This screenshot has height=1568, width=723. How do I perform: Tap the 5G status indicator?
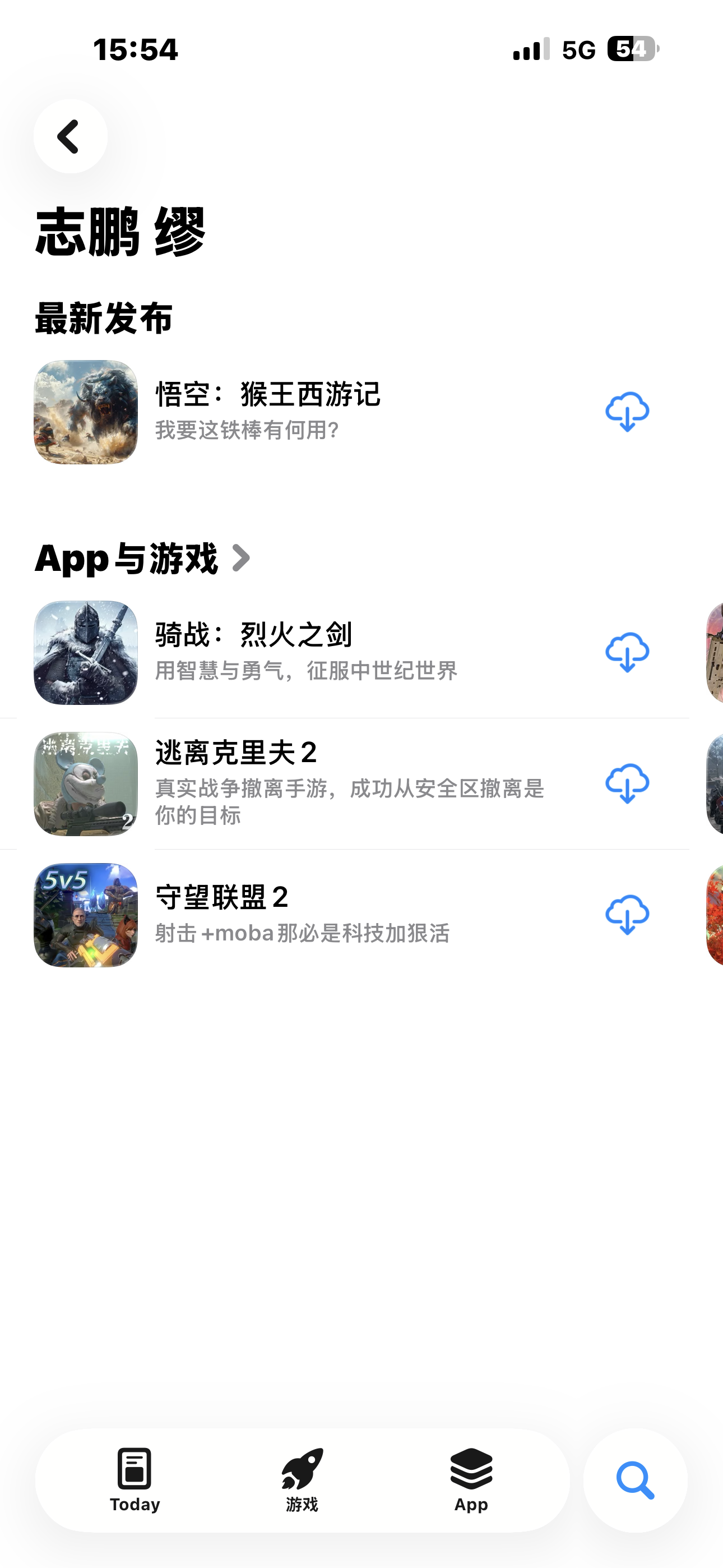[579, 50]
